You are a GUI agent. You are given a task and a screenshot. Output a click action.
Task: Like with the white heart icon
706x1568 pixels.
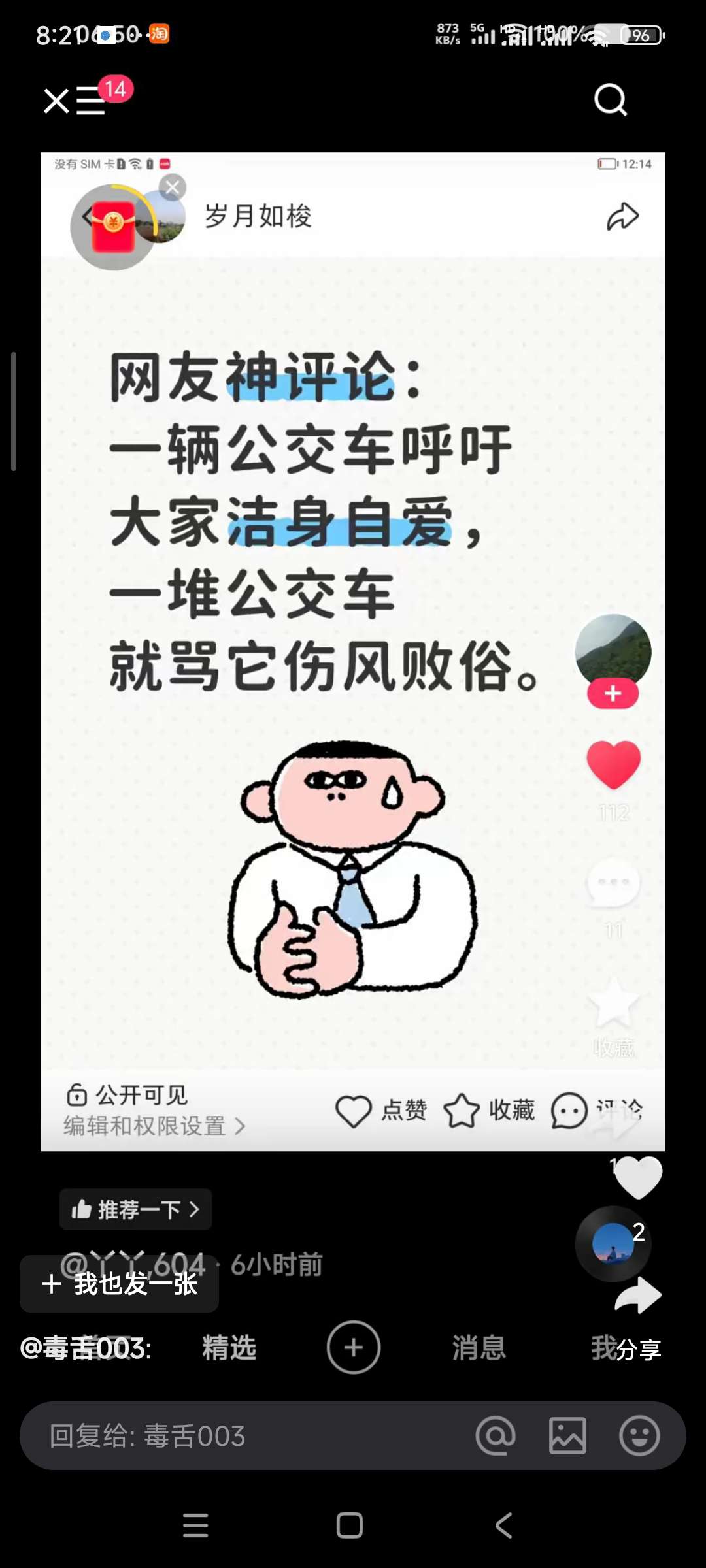[639, 1177]
